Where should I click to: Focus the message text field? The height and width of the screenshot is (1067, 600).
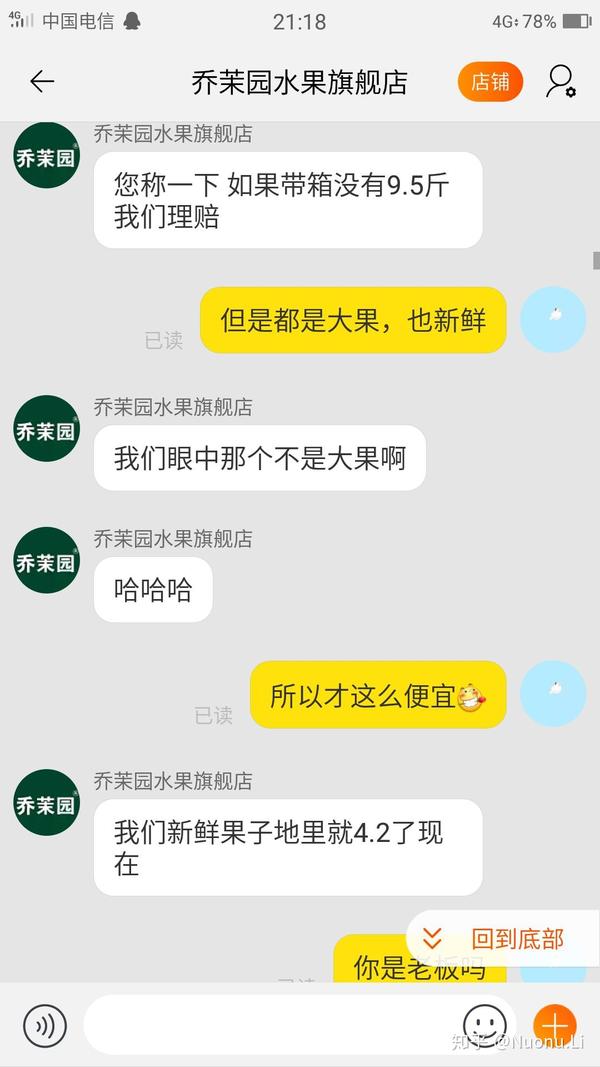click(x=270, y=1026)
